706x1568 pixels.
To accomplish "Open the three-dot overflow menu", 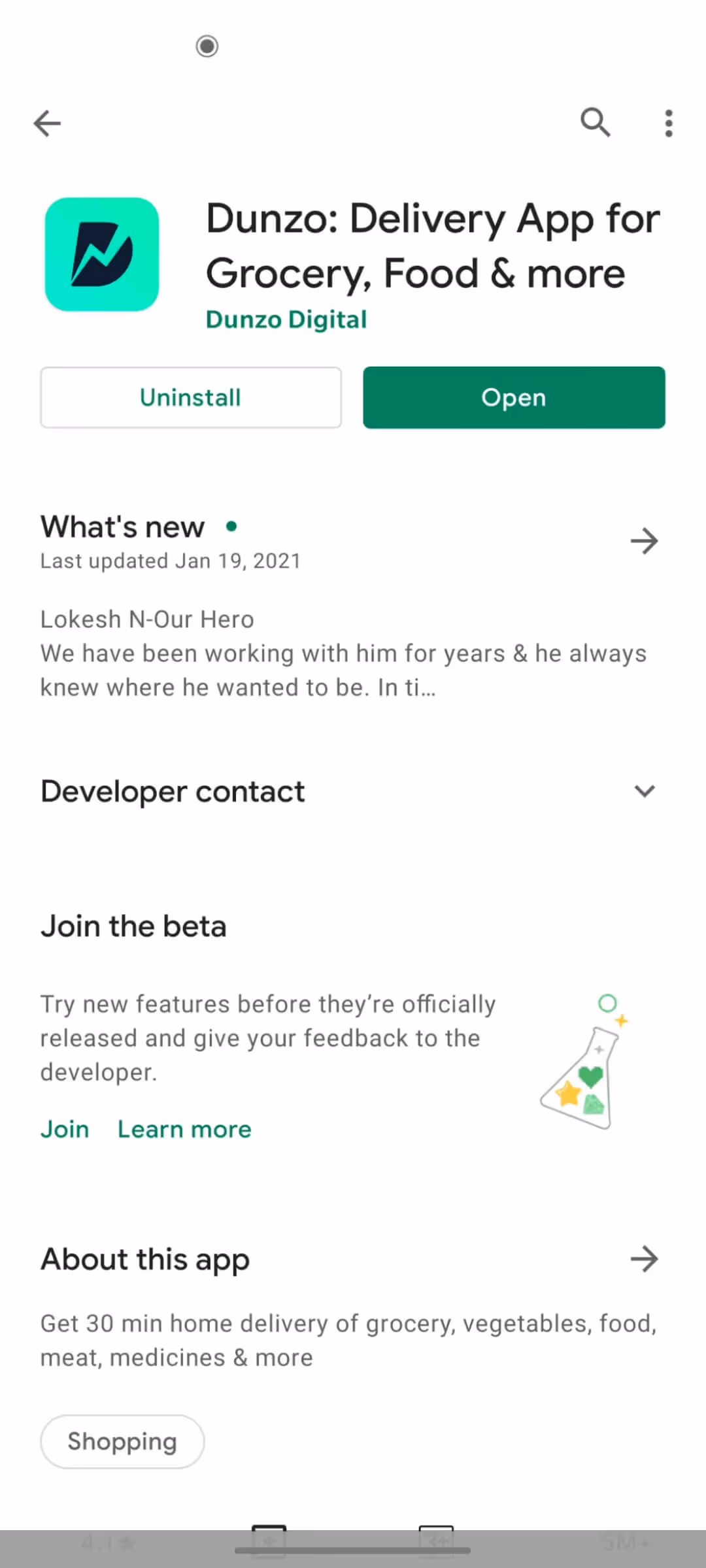I will click(668, 123).
